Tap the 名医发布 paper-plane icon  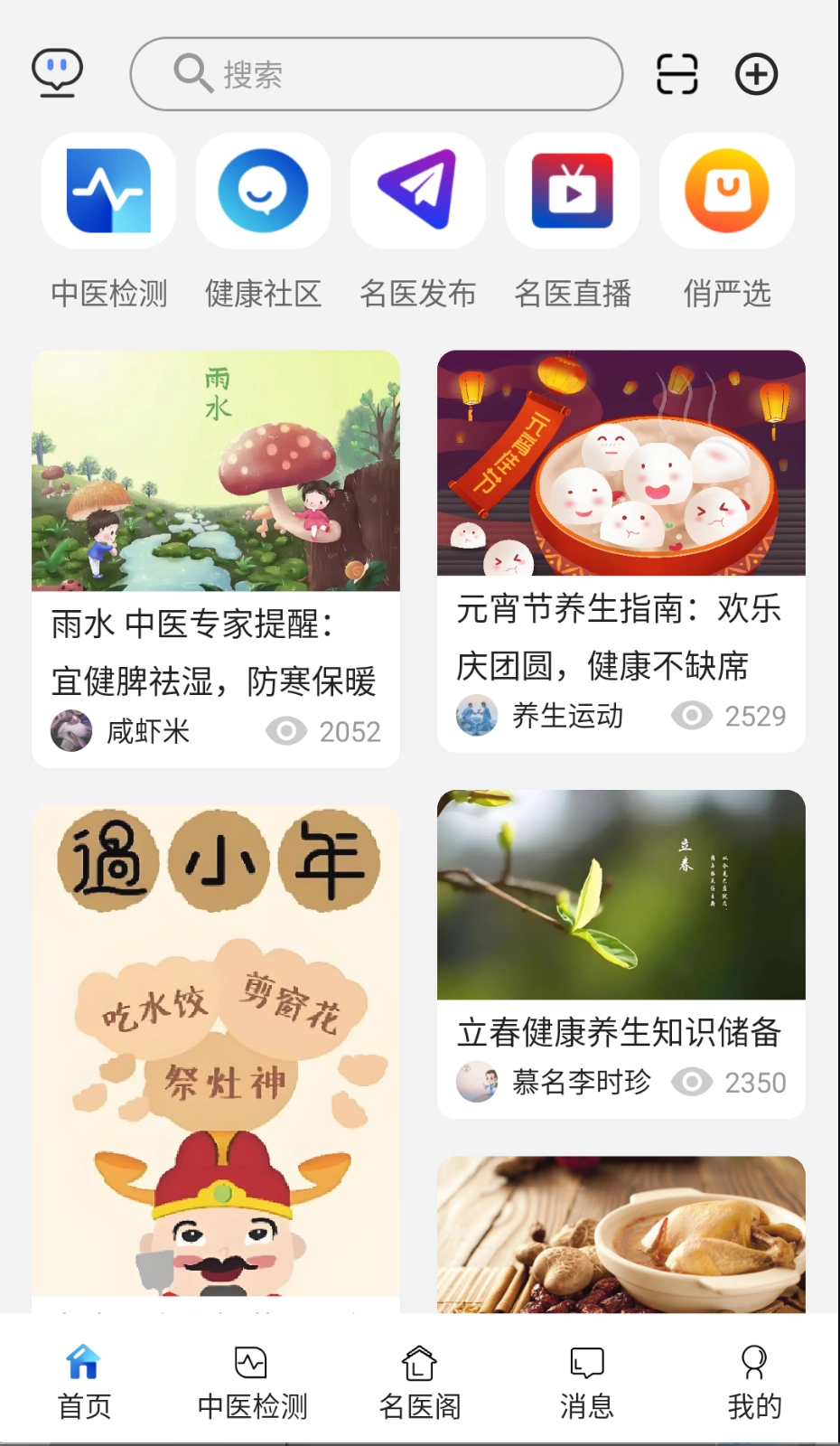(x=417, y=191)
